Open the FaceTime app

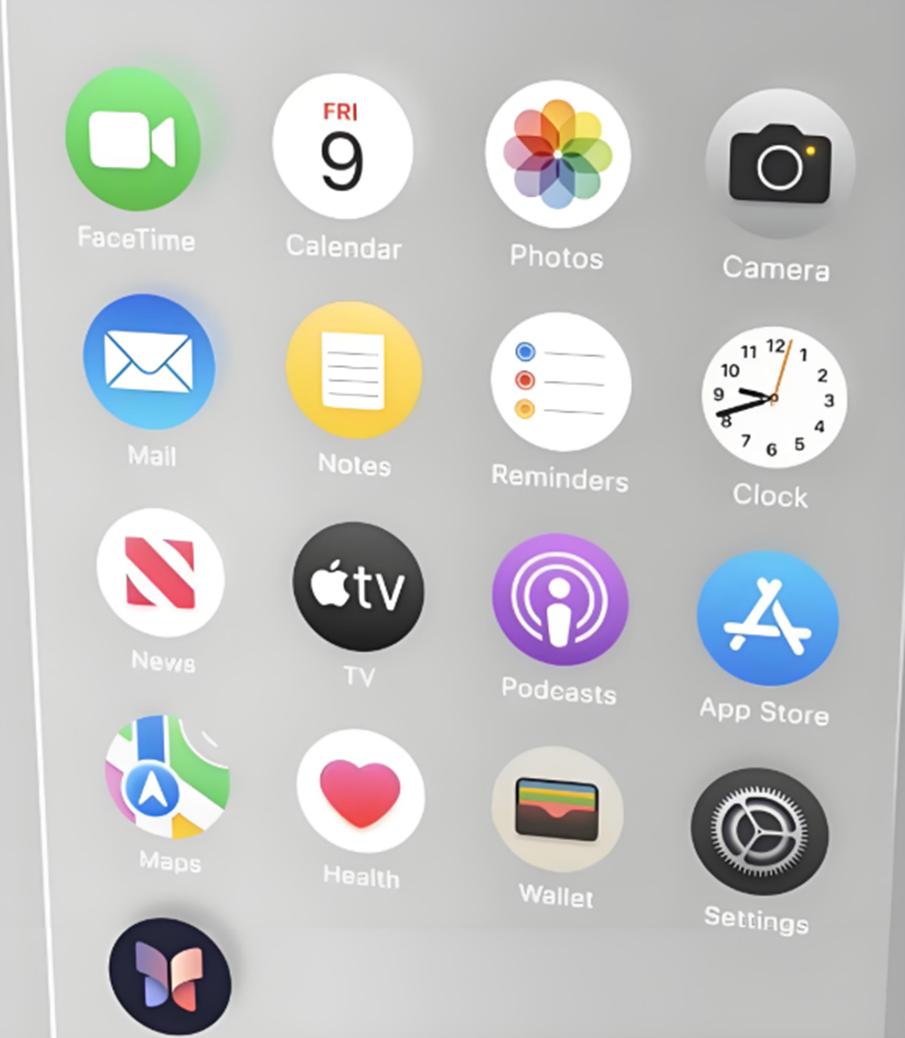click(133, 140)
